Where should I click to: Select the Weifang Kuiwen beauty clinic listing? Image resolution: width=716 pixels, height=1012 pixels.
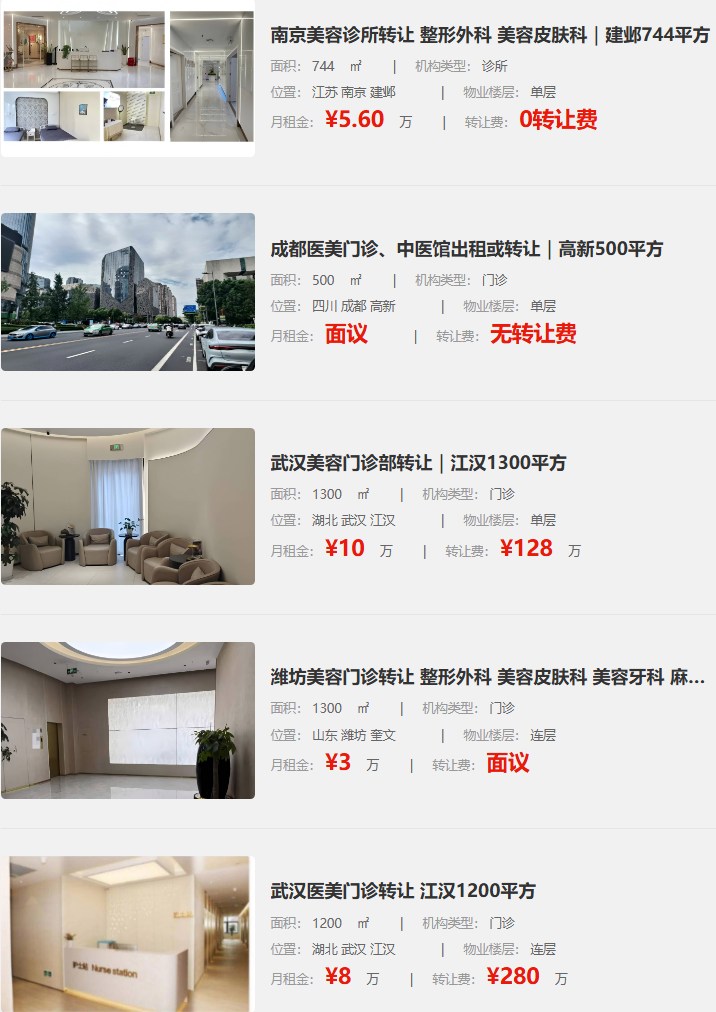point(487,677)
